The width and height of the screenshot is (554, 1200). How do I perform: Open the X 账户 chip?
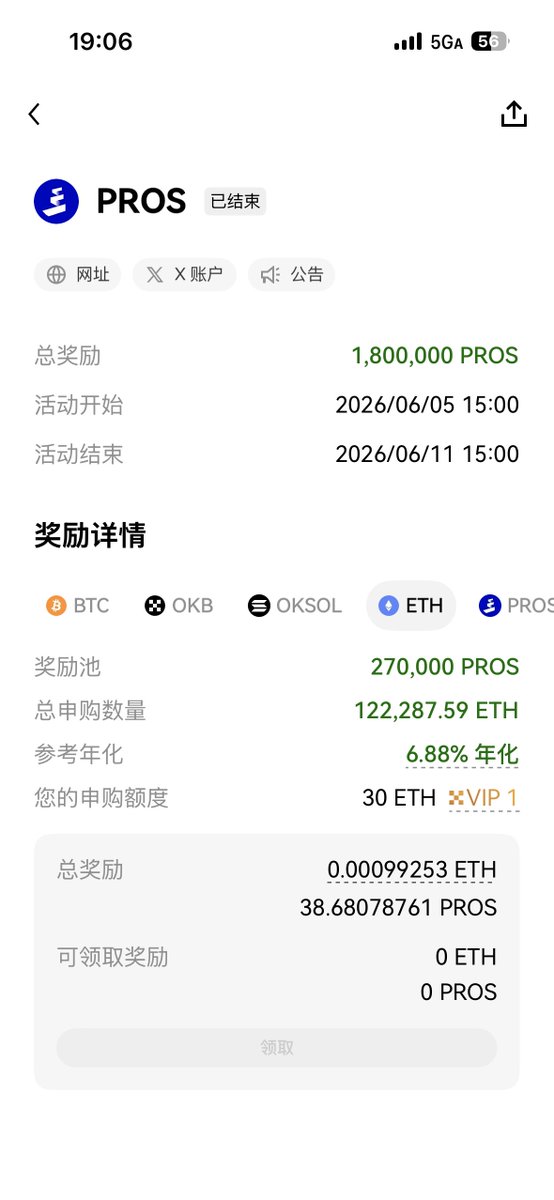(x=184, y=274)
